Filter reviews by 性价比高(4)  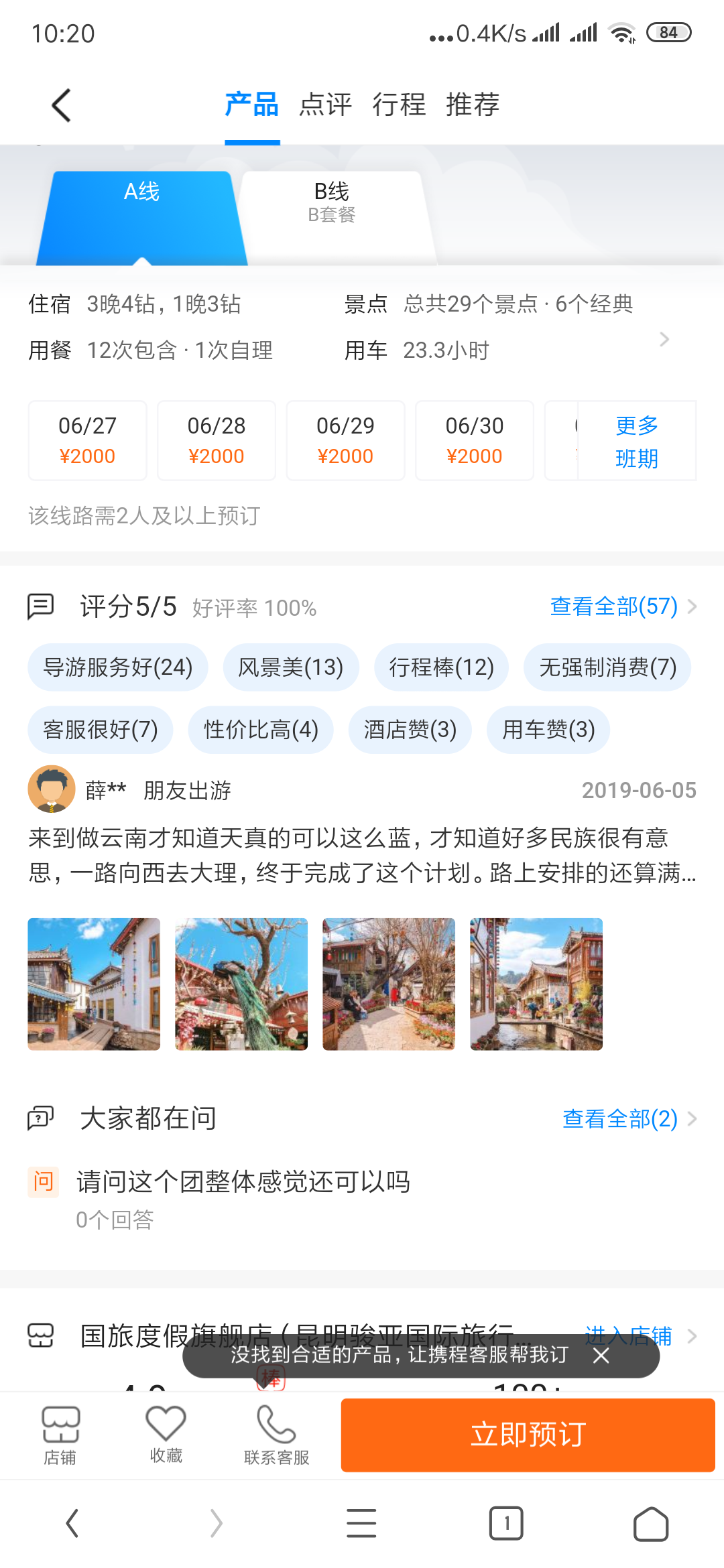[261, 730]
